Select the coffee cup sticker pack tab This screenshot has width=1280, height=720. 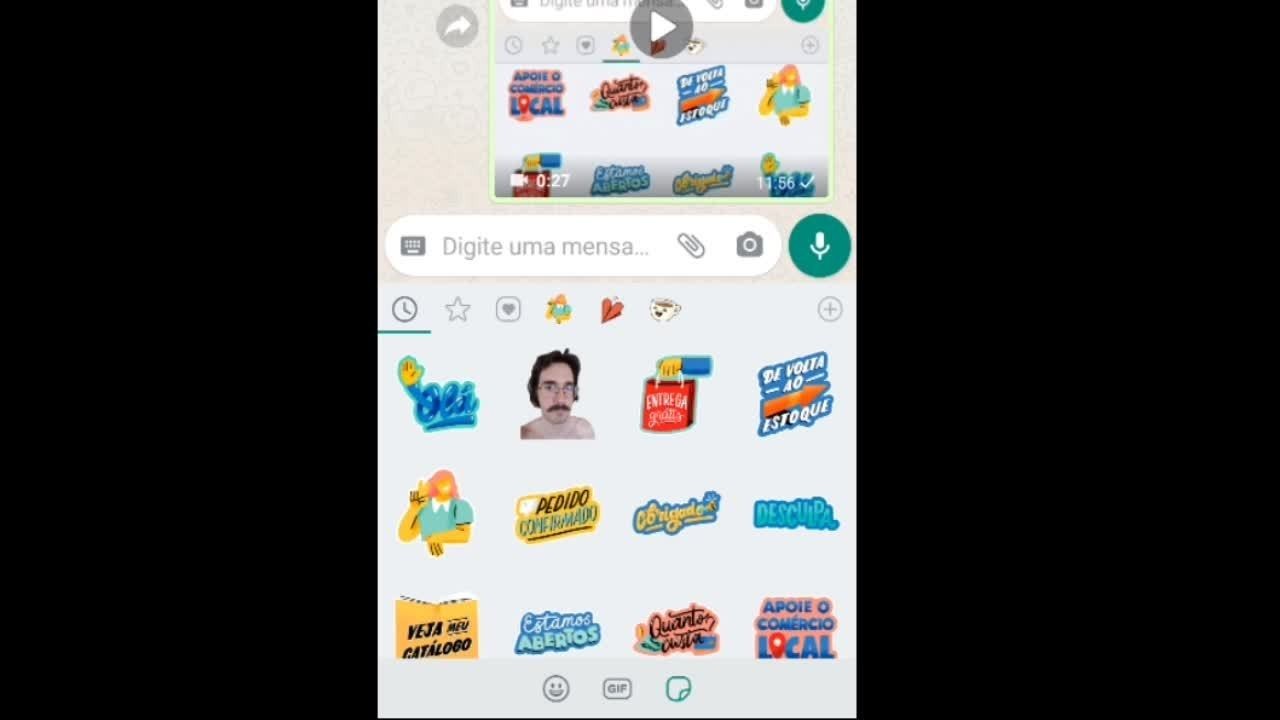[x=664, y=310]
